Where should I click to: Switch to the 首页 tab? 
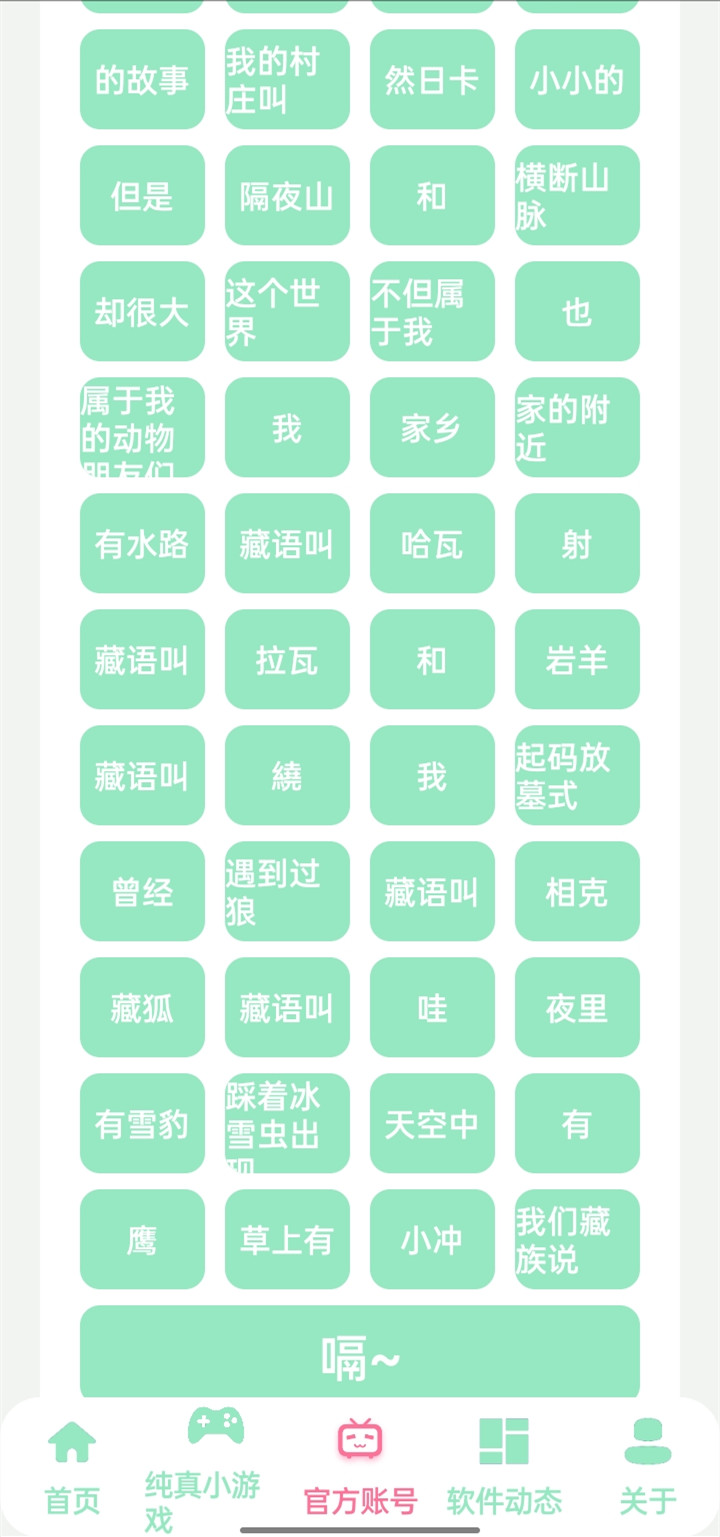pos(72,1467)
